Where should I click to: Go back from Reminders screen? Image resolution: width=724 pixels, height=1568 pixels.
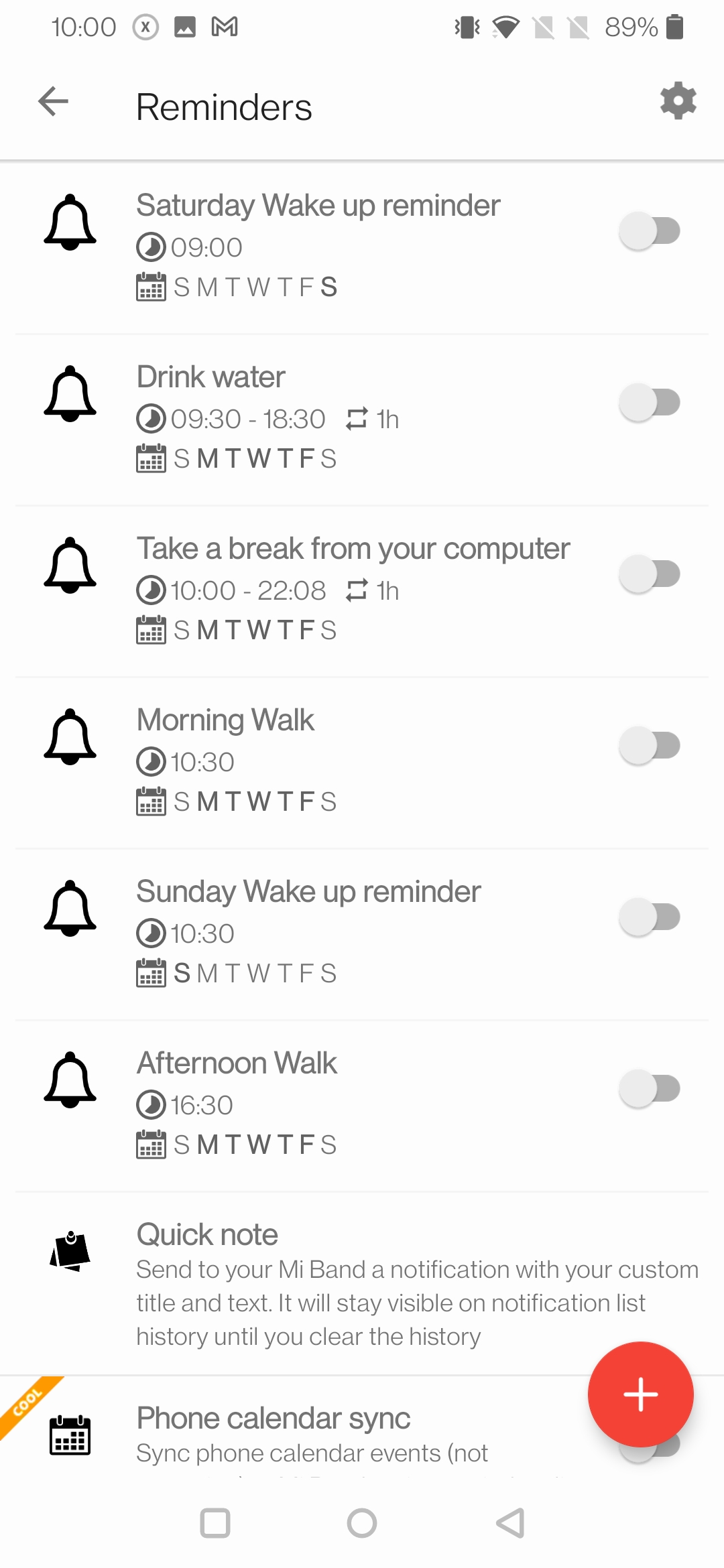(x=54, y=102)
